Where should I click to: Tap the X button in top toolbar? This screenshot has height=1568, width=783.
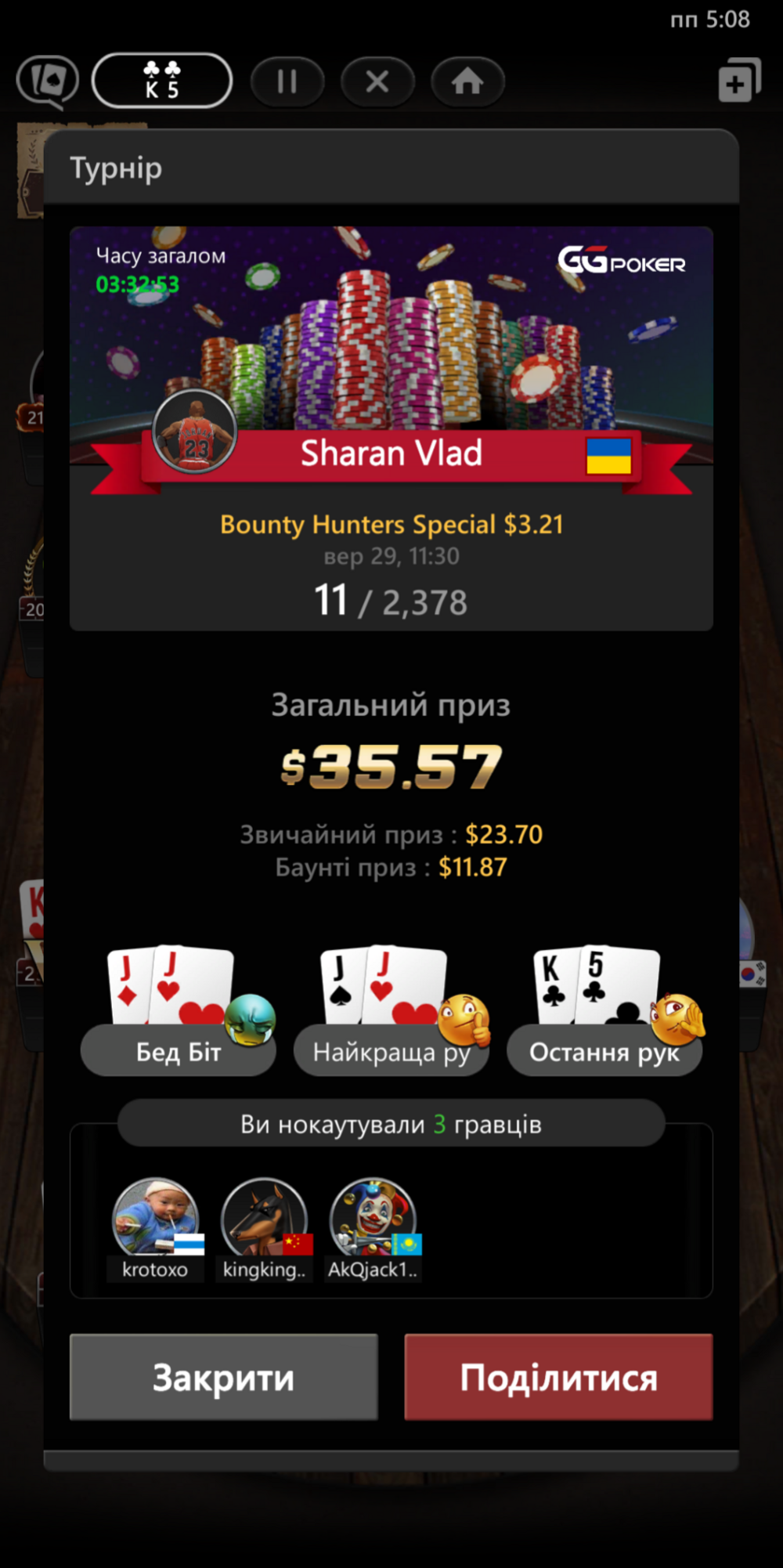(x=377, y=81)
